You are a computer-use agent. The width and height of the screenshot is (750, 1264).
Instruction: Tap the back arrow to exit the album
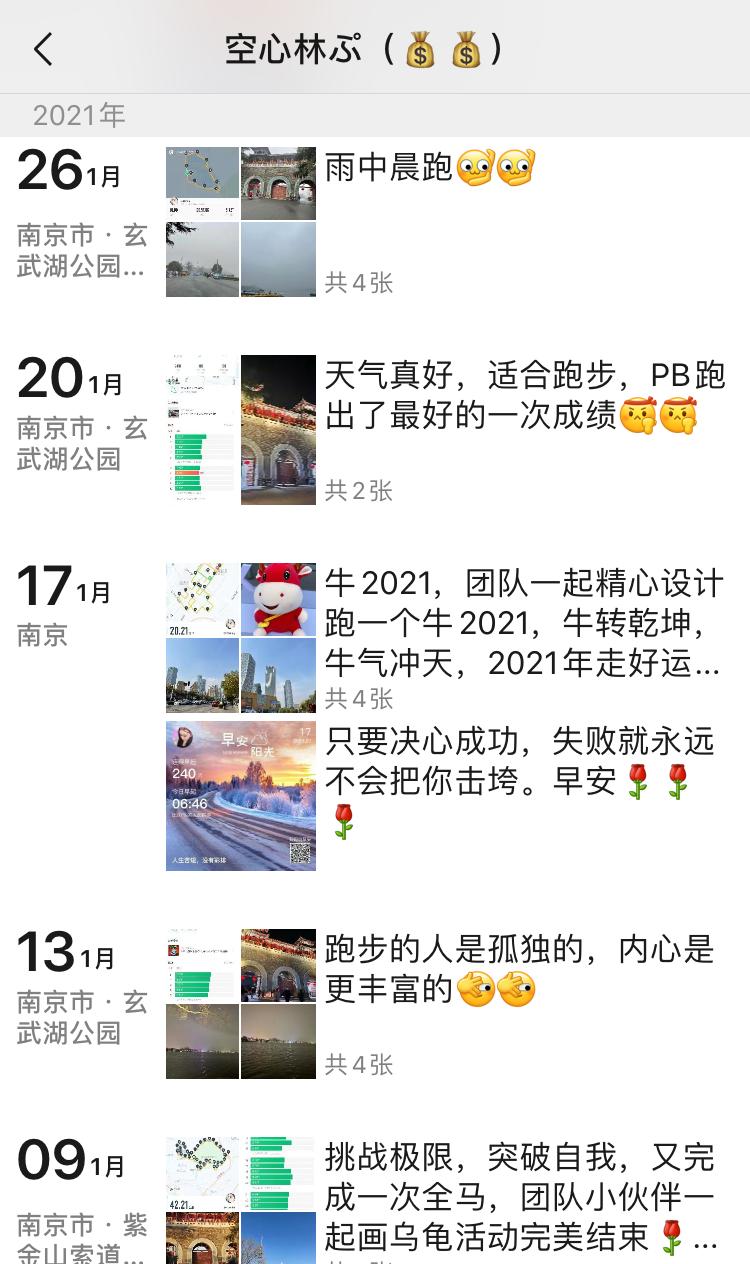42,47
